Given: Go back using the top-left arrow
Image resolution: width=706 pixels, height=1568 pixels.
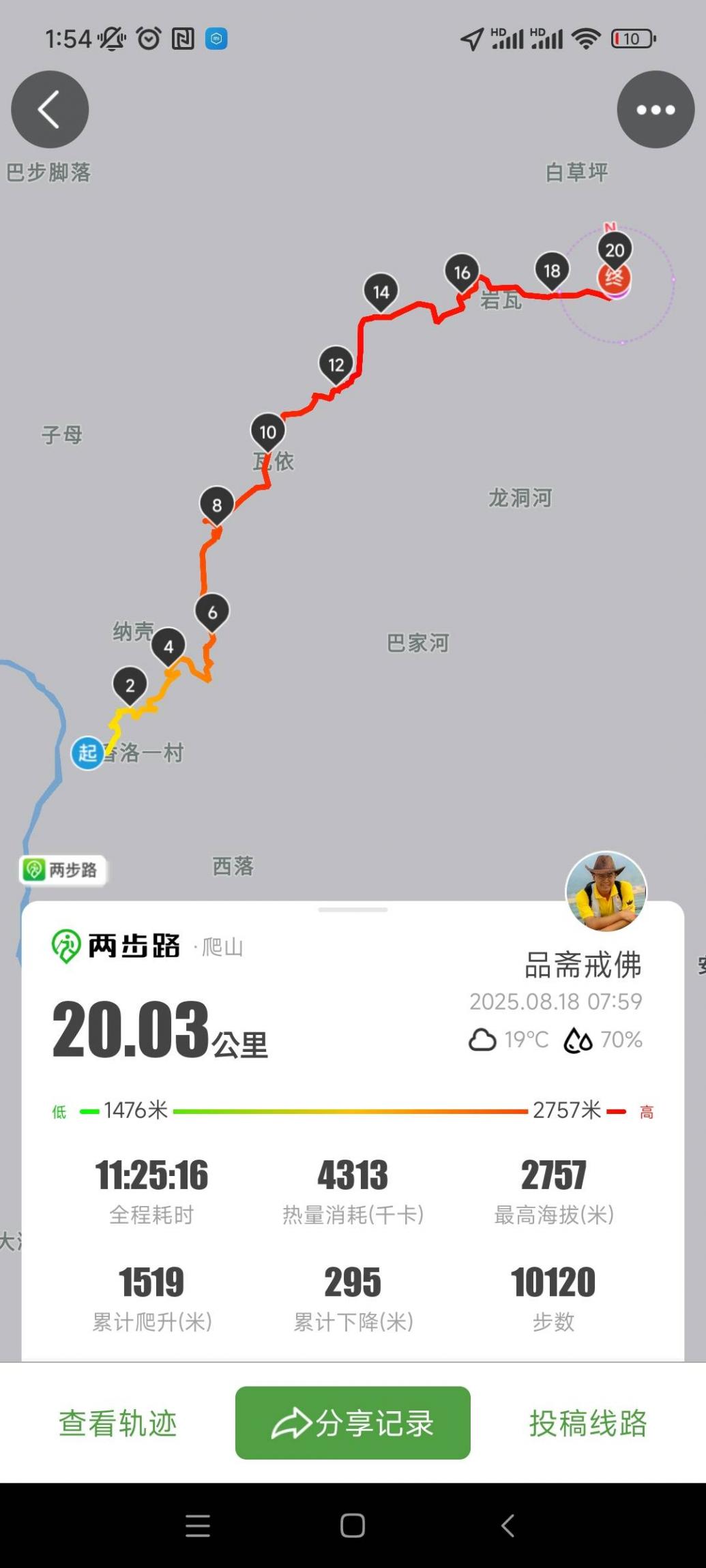Looking at the screenshot, I should [50, 110].
